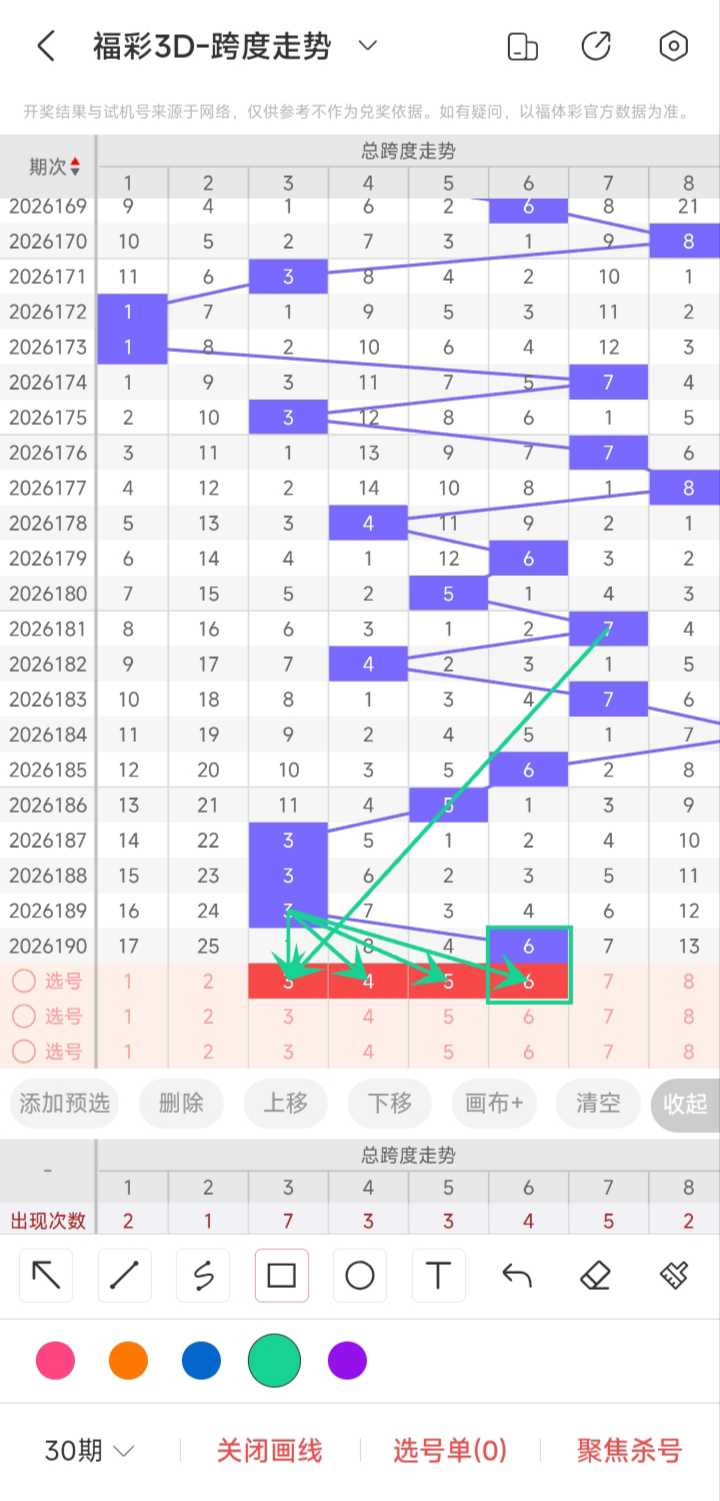Clear the drawings with 清空
720x1501 pixels.
pyautogui.click(x=598, y=1103)
